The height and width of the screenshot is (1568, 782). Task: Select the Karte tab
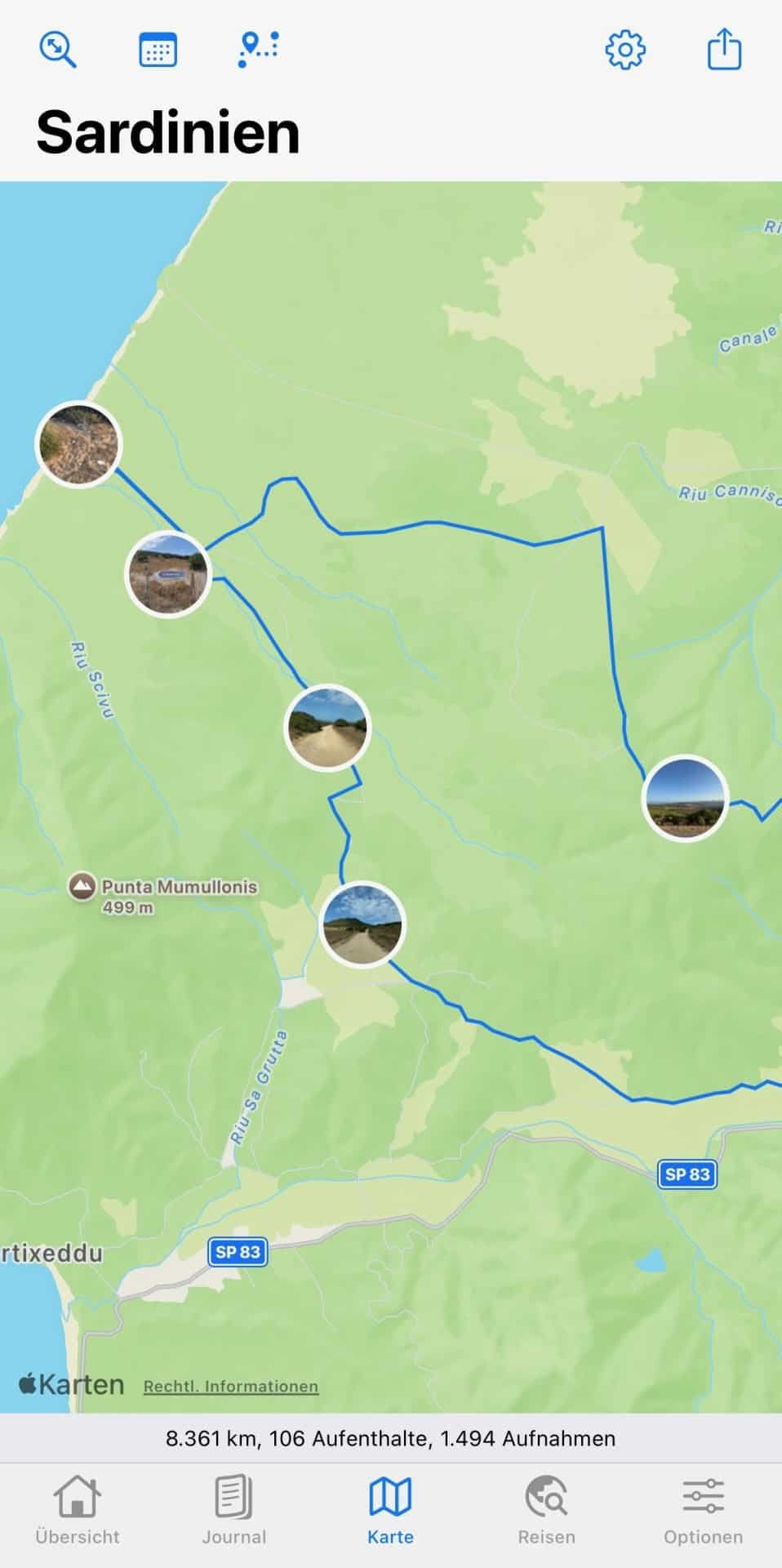pyautogui.click(x=390, y=1510)
